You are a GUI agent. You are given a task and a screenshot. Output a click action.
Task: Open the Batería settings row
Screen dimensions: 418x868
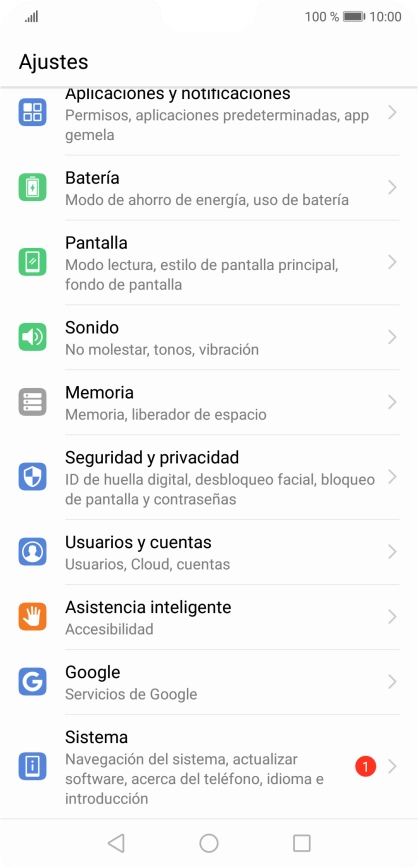click(x=209, y=188)
